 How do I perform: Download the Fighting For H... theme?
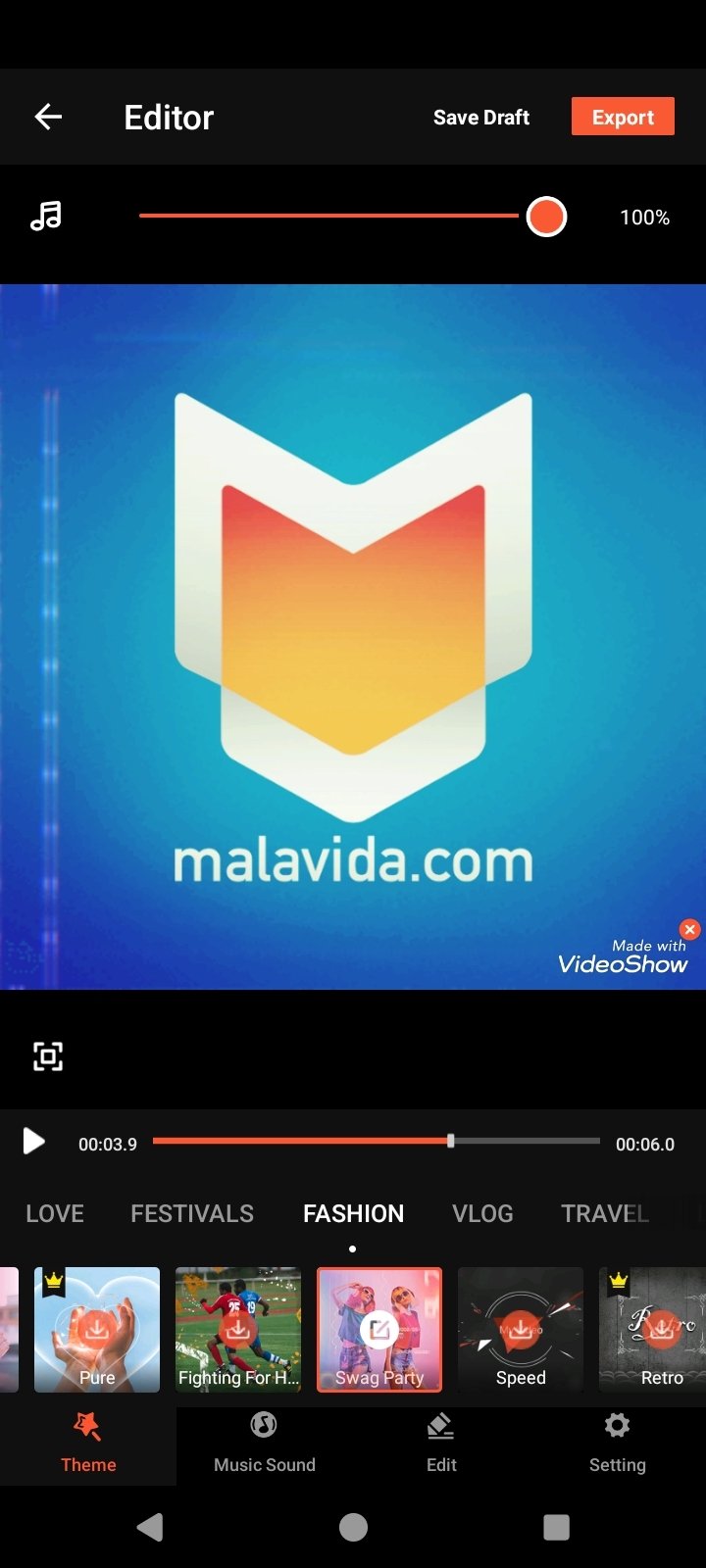coord(237,1329)
